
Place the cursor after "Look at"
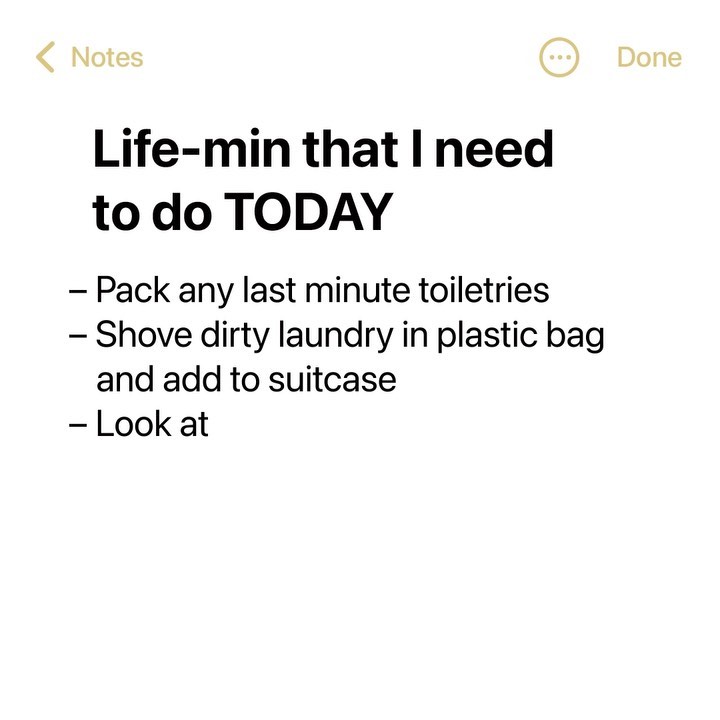pyautogui.click(x=210, y=424)
